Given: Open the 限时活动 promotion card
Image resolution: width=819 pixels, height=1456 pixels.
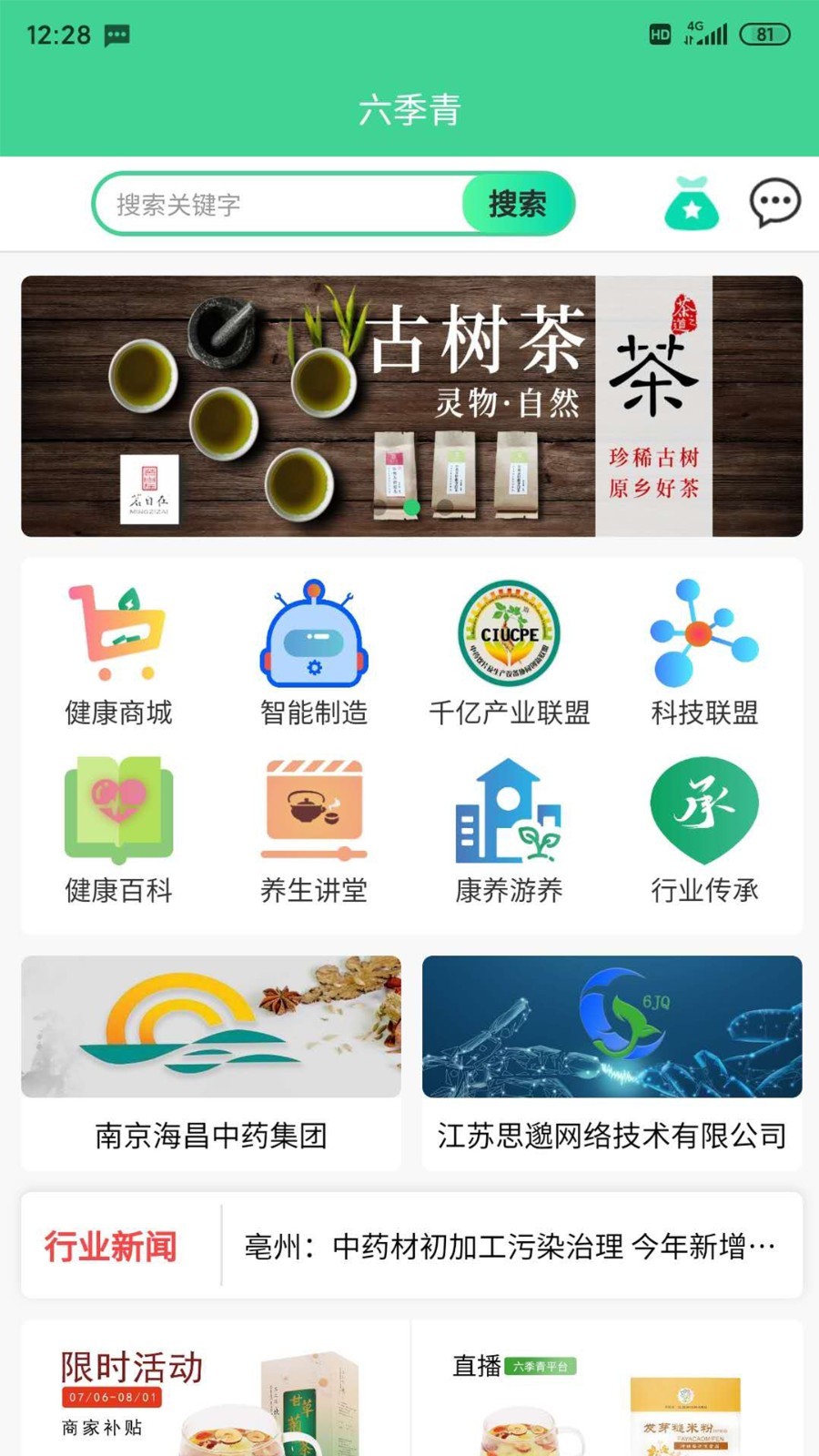Looking at the screenshot, I should click(216, 1388).
